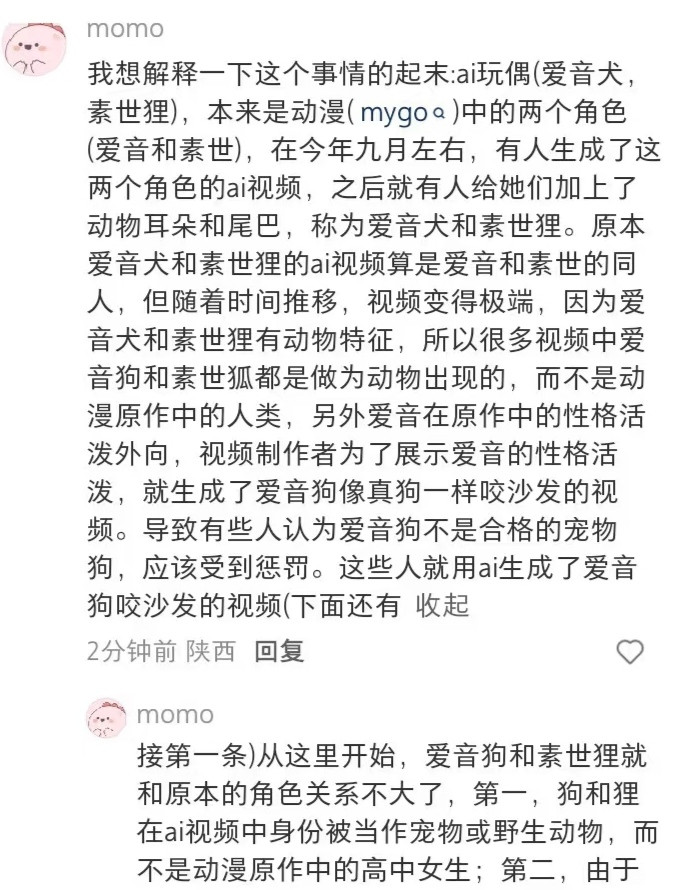Tap 回复 to reply to comment
This screenshot has width=692, height=890.
click(x=279, y=651)
